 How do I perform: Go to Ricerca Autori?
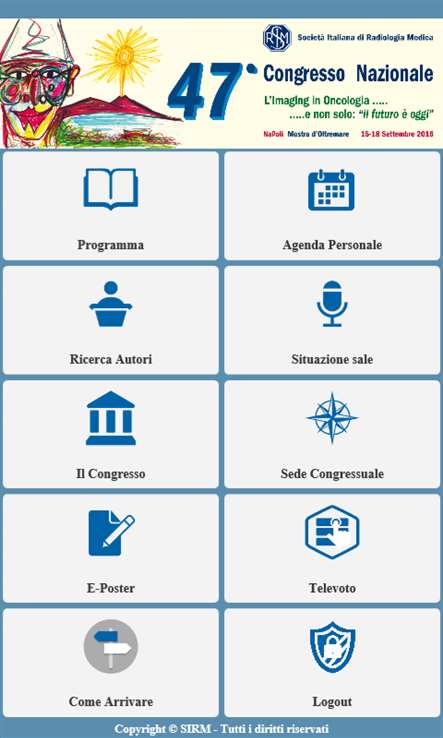click(x=111, y=320)
